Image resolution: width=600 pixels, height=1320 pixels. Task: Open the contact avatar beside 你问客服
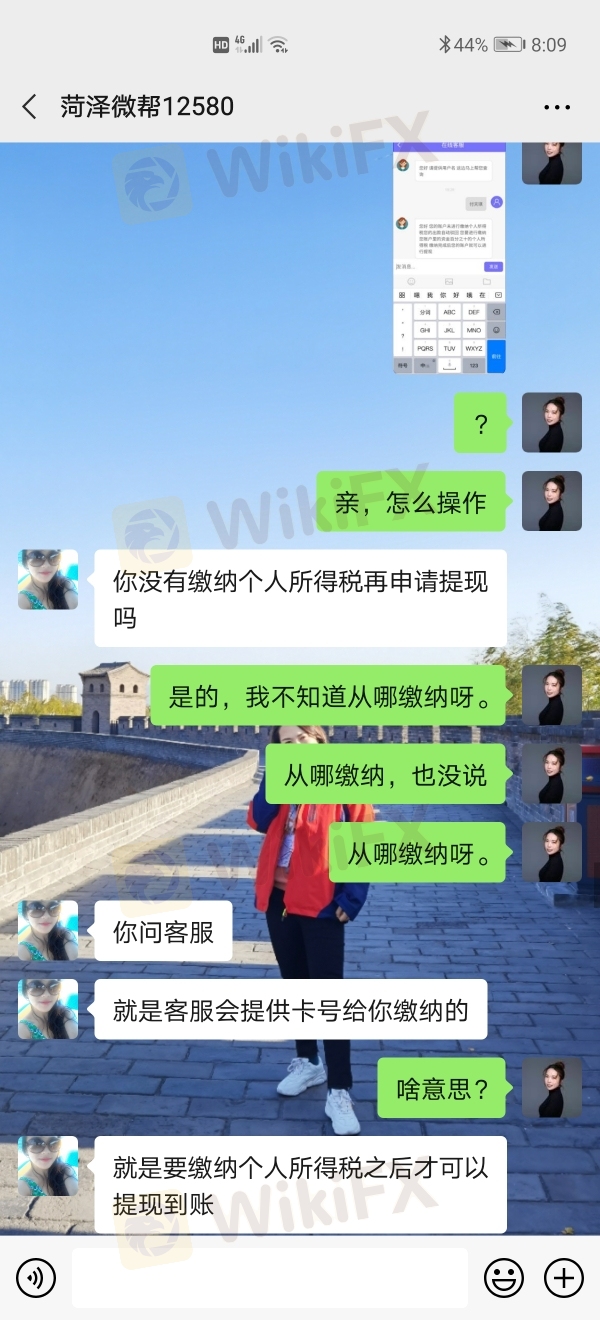coord(48,931)
